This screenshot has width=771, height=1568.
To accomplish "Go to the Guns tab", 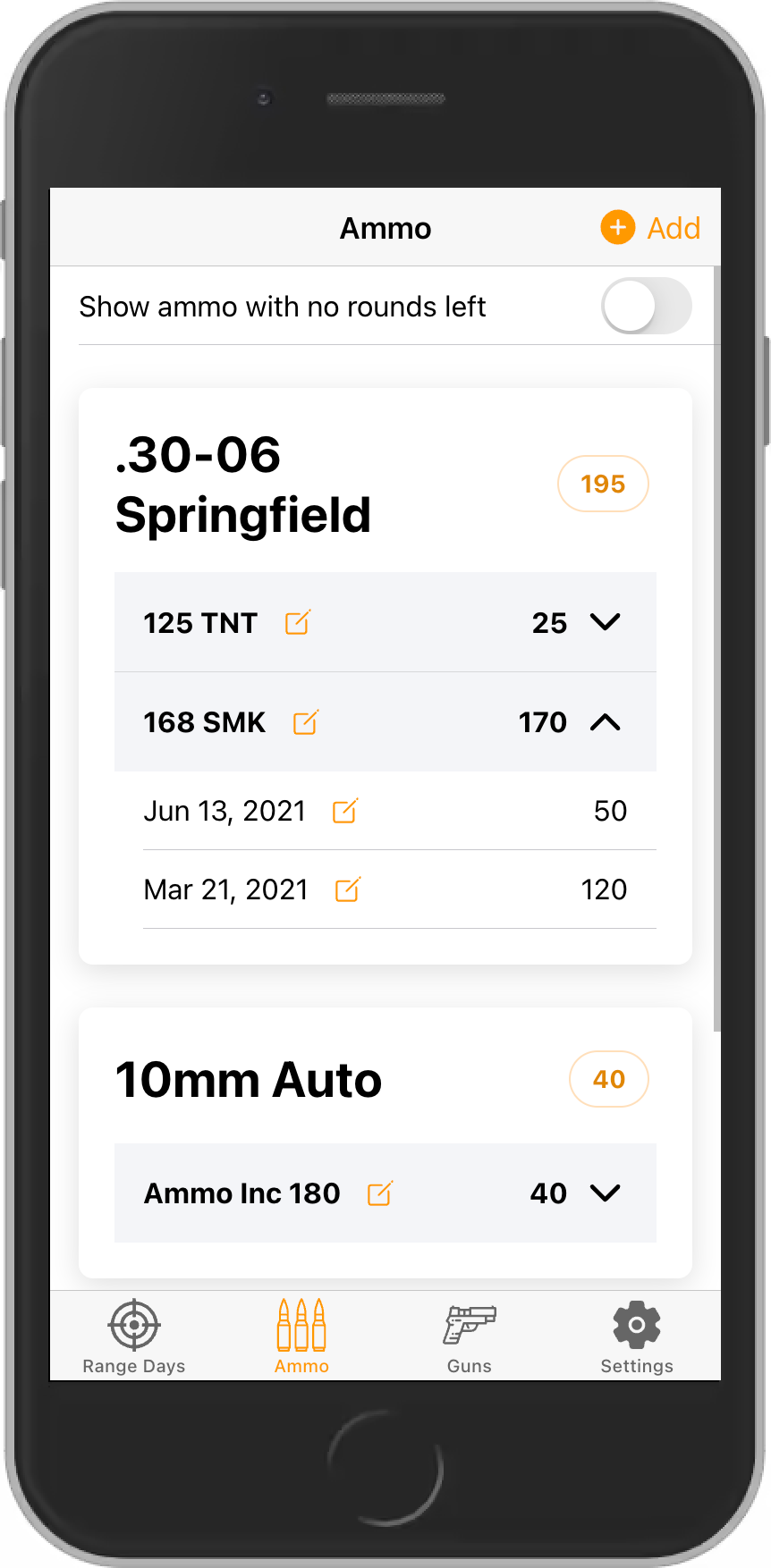I will coord(470,1336).
